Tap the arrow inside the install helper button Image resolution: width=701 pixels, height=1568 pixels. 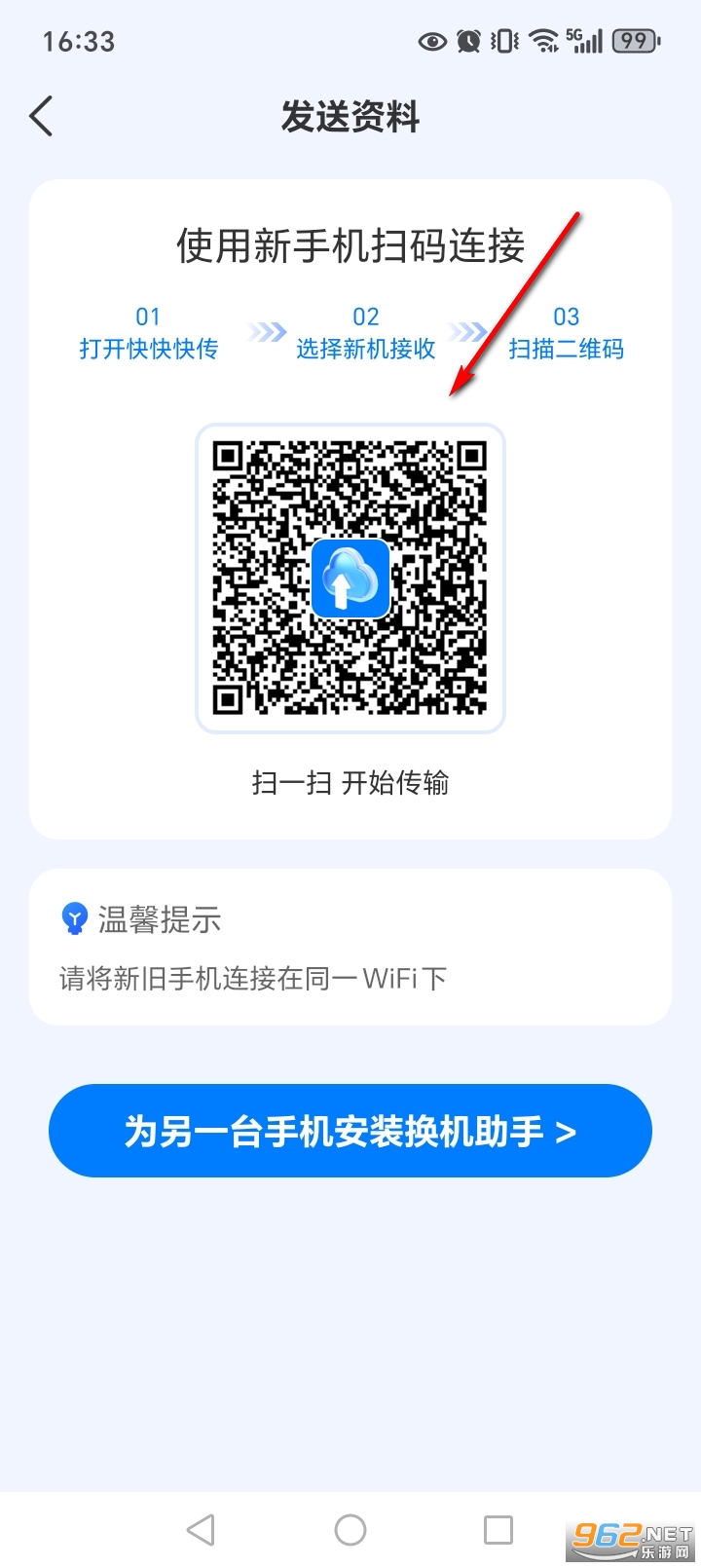point(570,1131)
